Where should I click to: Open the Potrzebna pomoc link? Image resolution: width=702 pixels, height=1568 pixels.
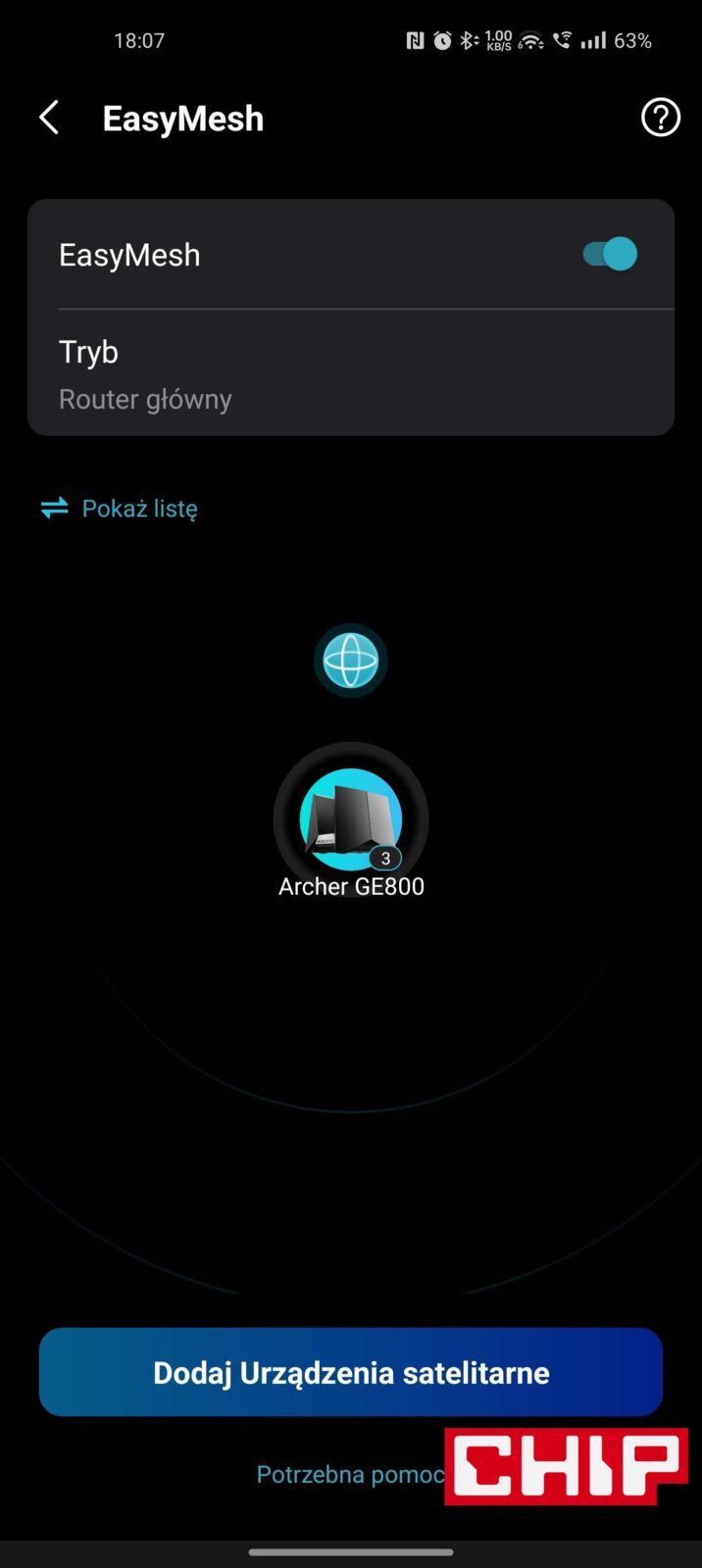point(349,1475)
